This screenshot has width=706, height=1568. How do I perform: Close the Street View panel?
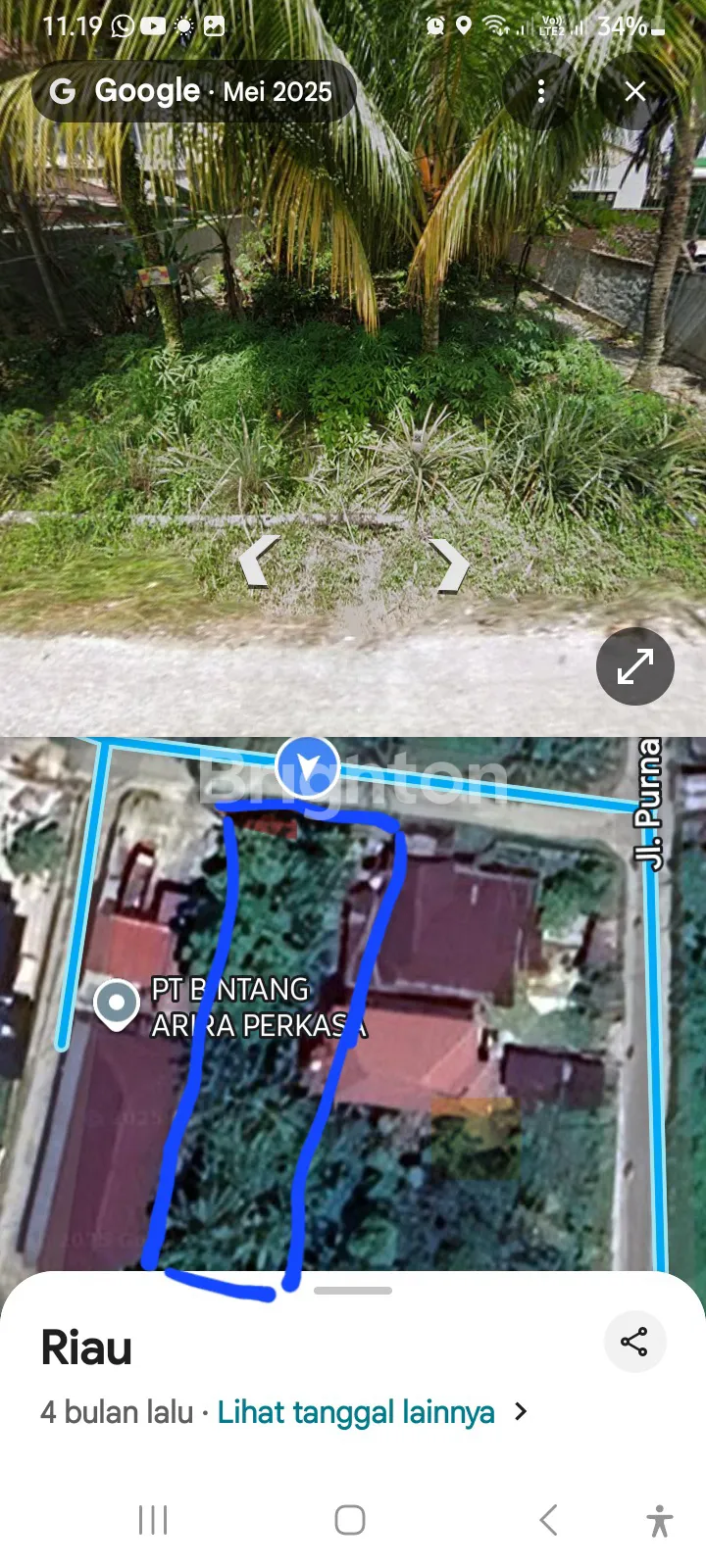pyautogui.click(x=635, y=92)
